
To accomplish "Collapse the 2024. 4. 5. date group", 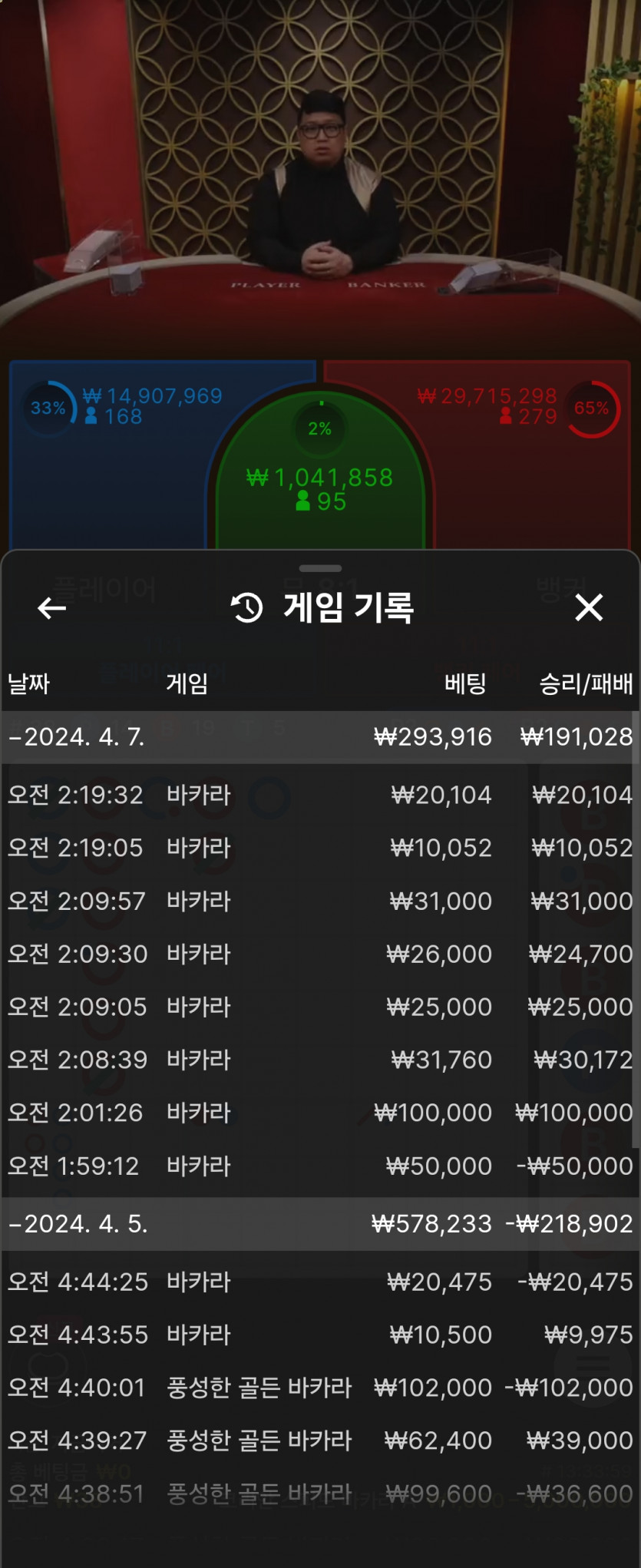I will click(x=77, y=1224).
